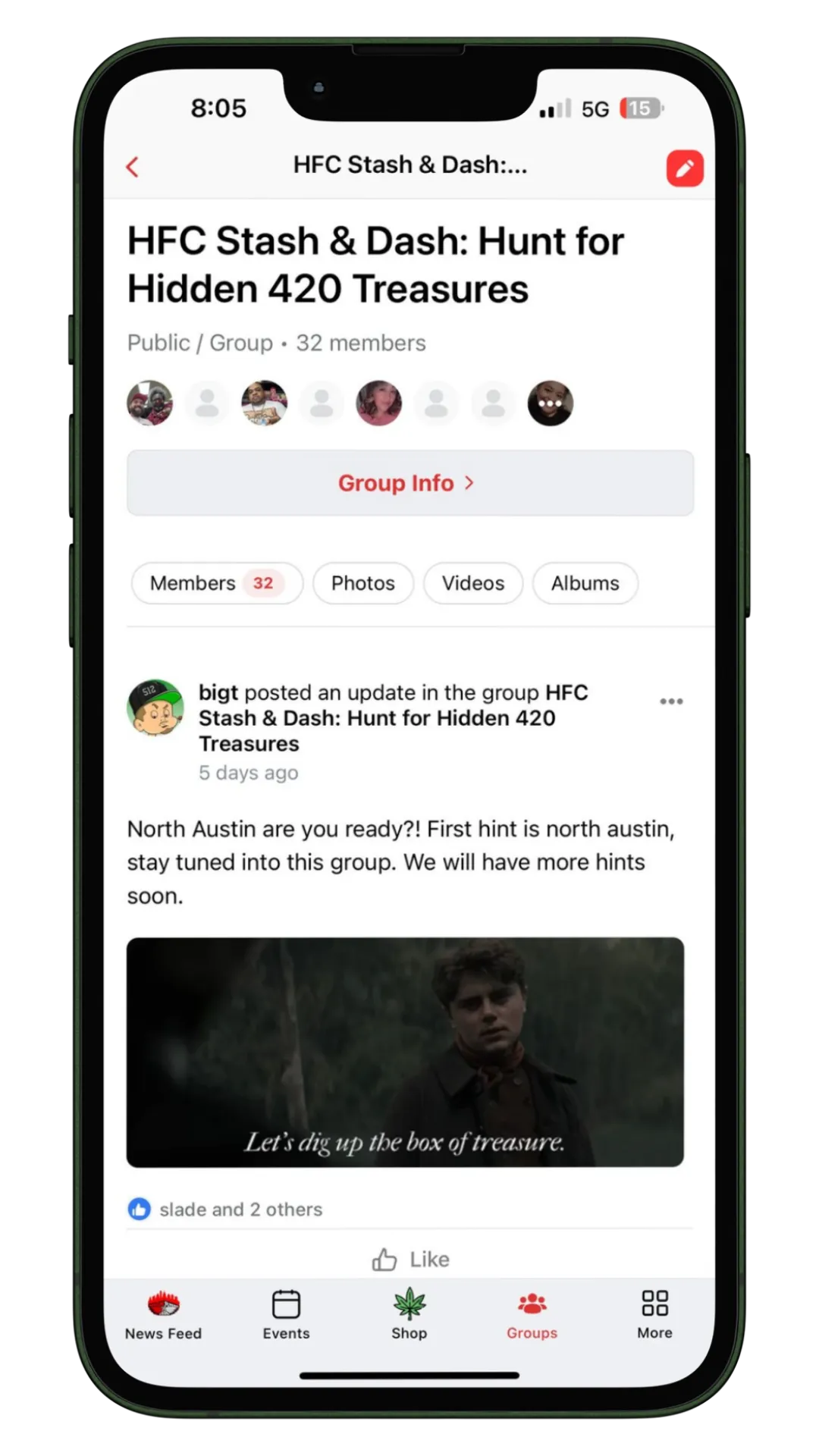Screen dimensions: 819x1456
Task: Open the Shop tab
Action: coord(409,1316)
